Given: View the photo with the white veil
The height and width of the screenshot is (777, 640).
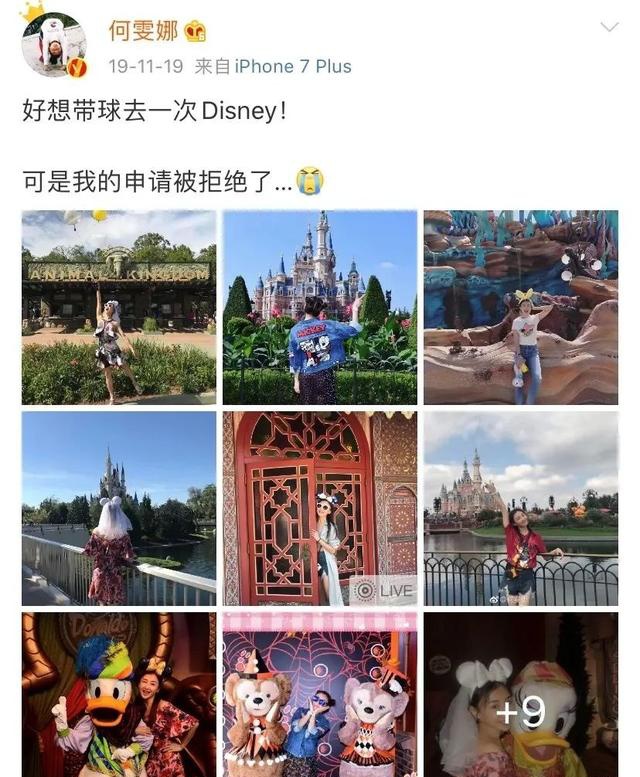Looking at the screenshot, I should (x=119, y=508).
